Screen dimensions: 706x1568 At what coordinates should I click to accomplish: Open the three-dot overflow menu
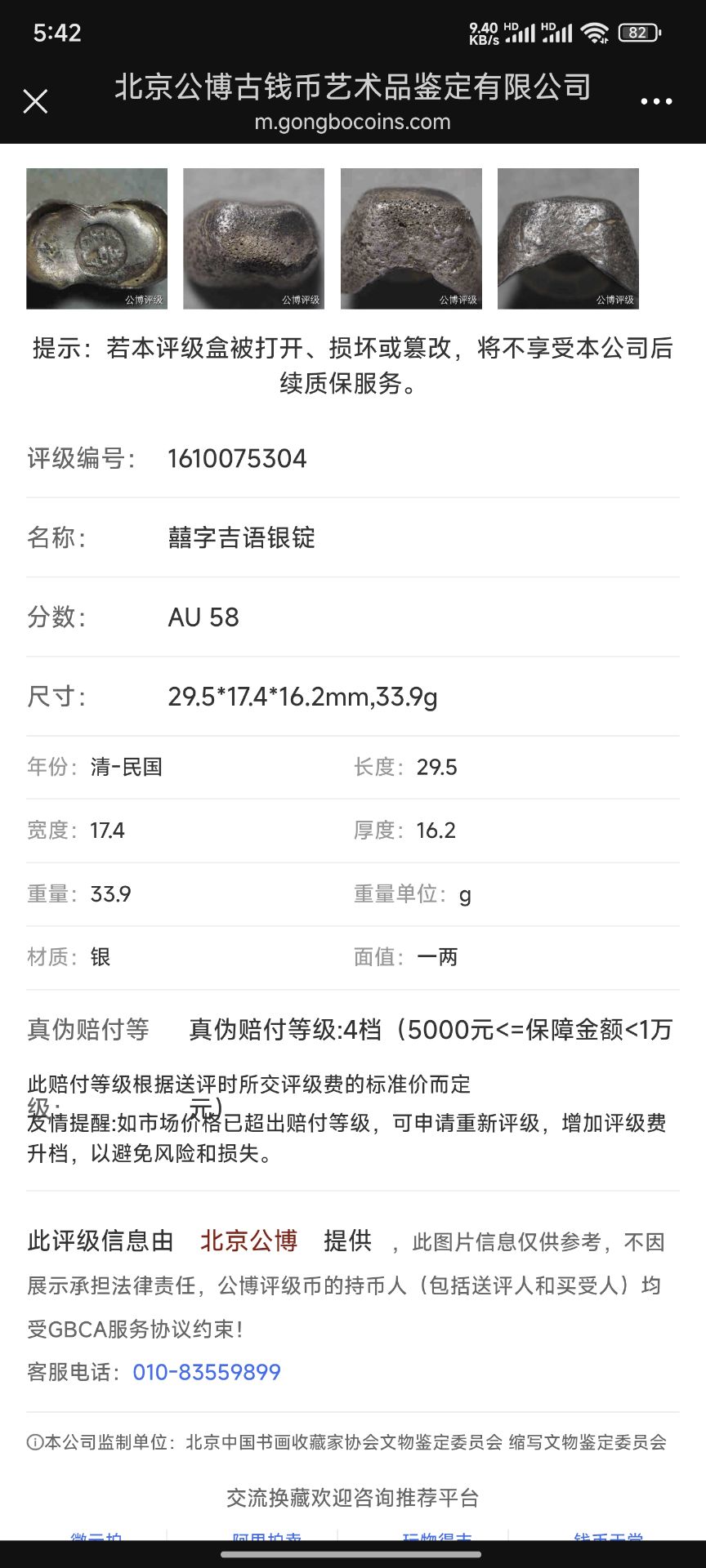pyautogui.click(x=656, y=101)
